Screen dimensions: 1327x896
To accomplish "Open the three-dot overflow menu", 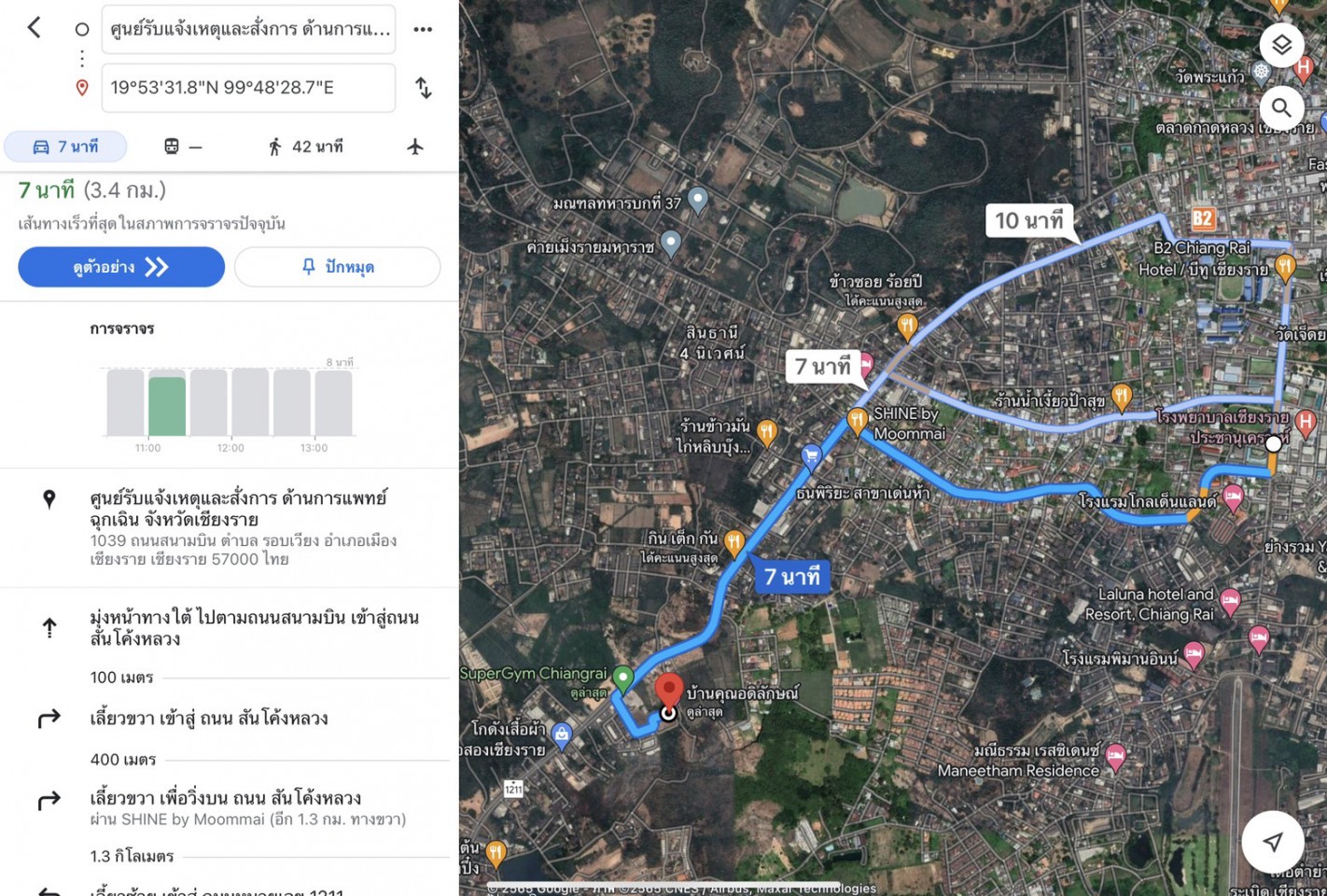I will point(423,29).
